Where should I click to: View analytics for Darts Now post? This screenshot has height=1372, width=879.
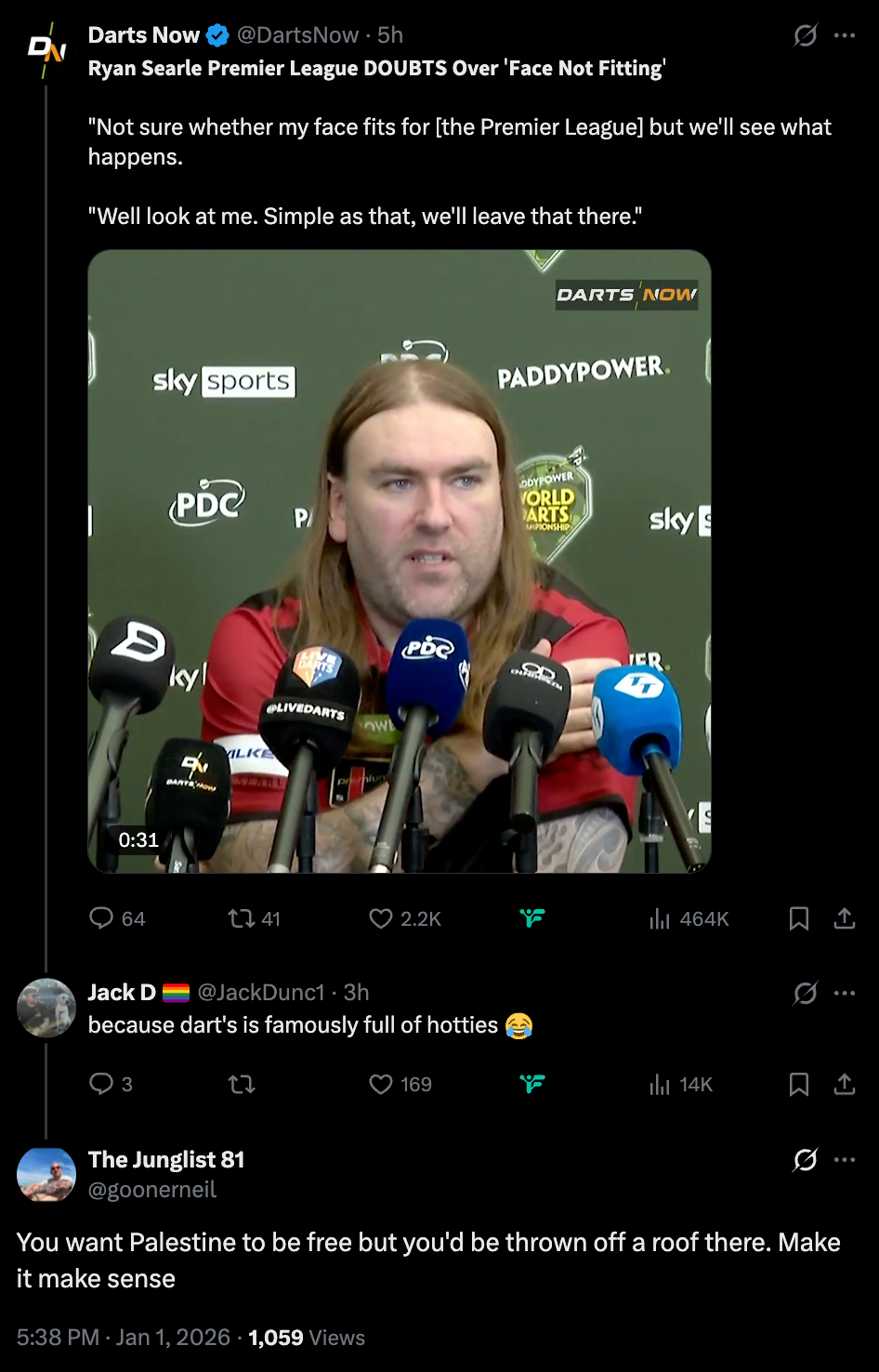[660, 918]
